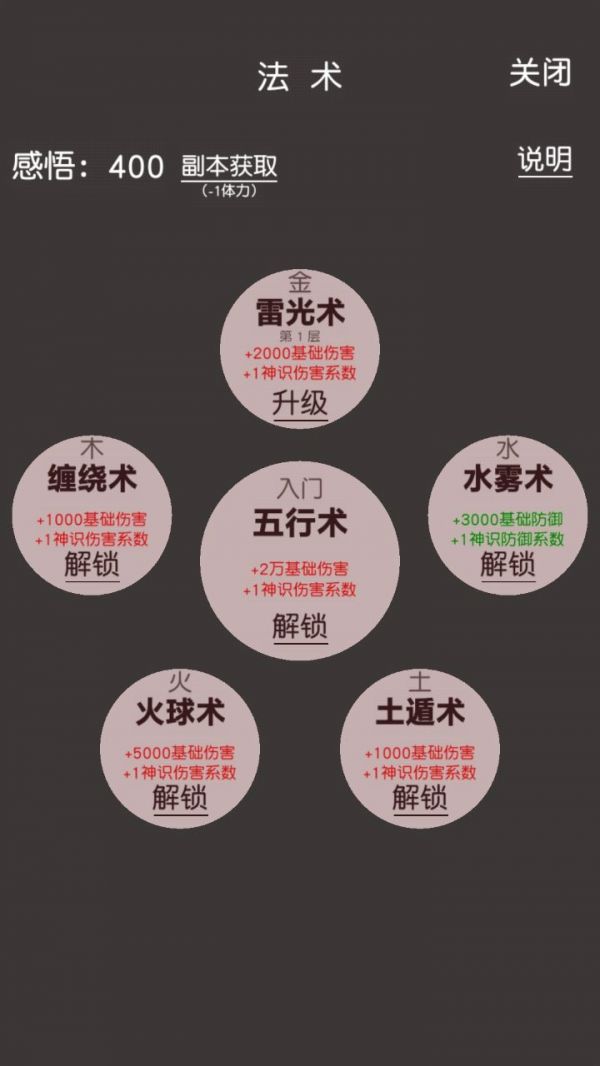Viewport: 600px width, 1066px height.
Task: Open the 说明 instructions link
Action: (544, 160)
